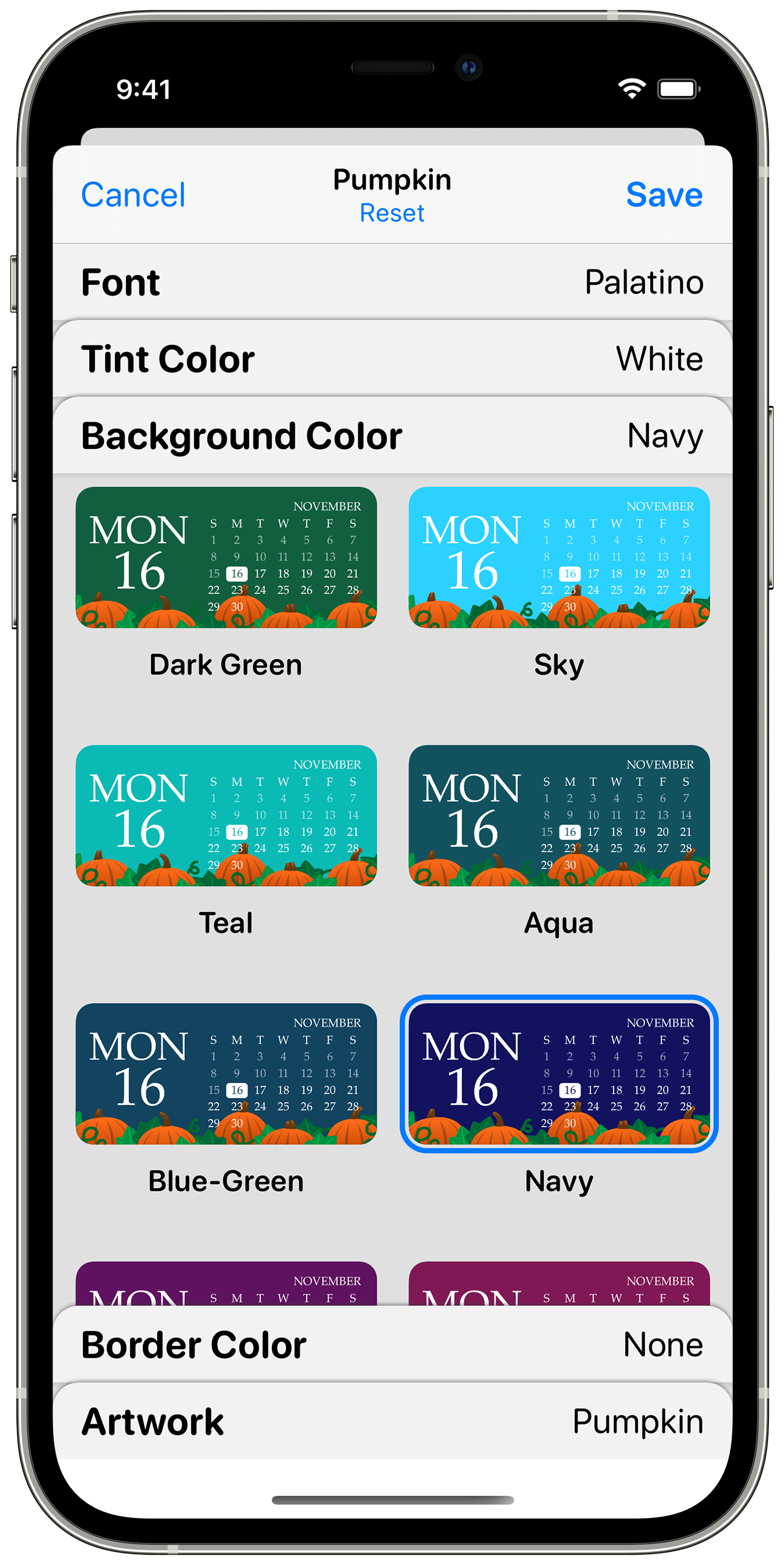Screen dimensions: 784x1565
Task: Expand the Border Color section
Action: (x=392, y=1344)
